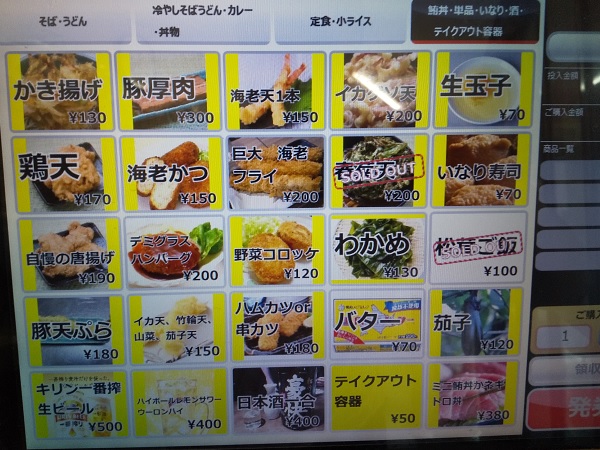Select 日本酒 ¥400
Viewport: 600px width, 450px height.
[277, 401]
